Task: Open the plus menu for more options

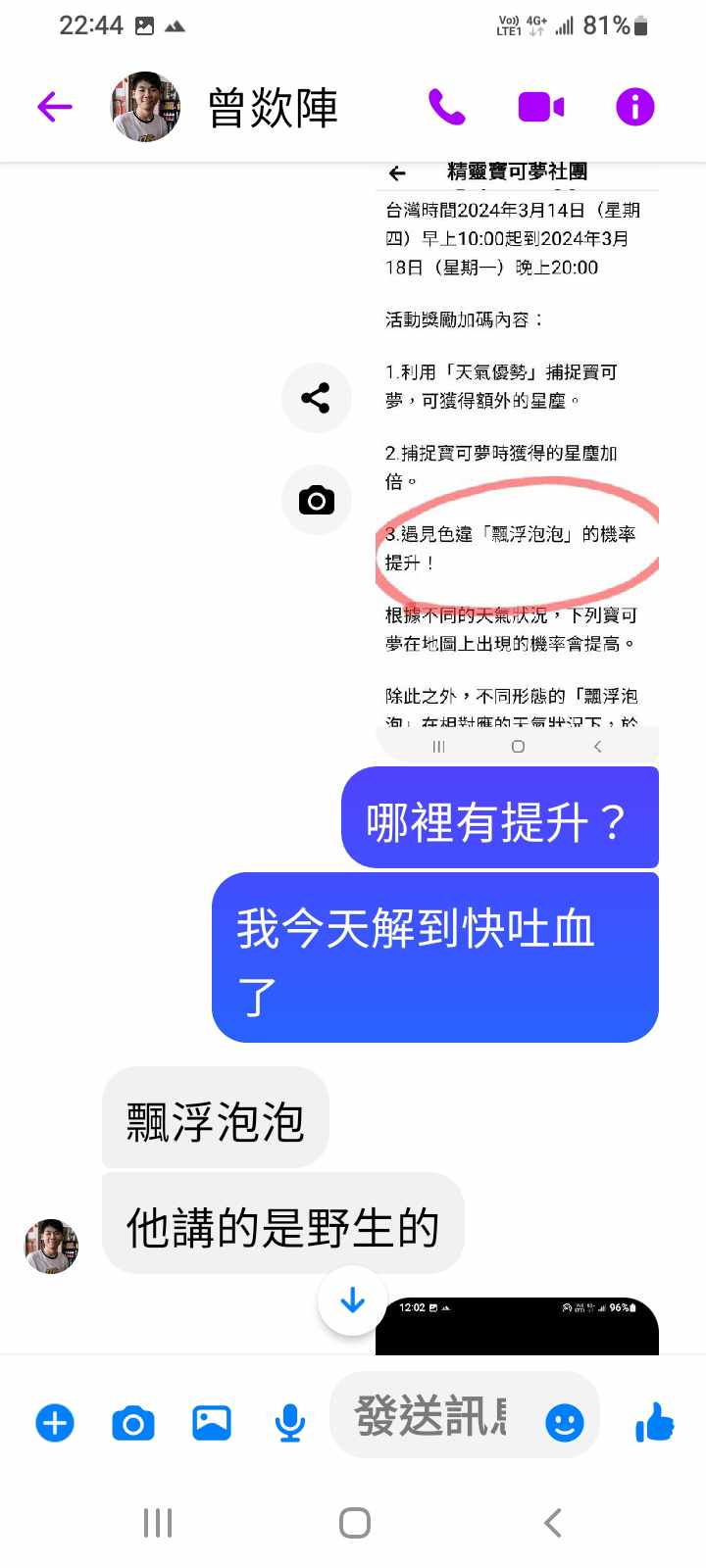Action: [x=55, y=1422]
